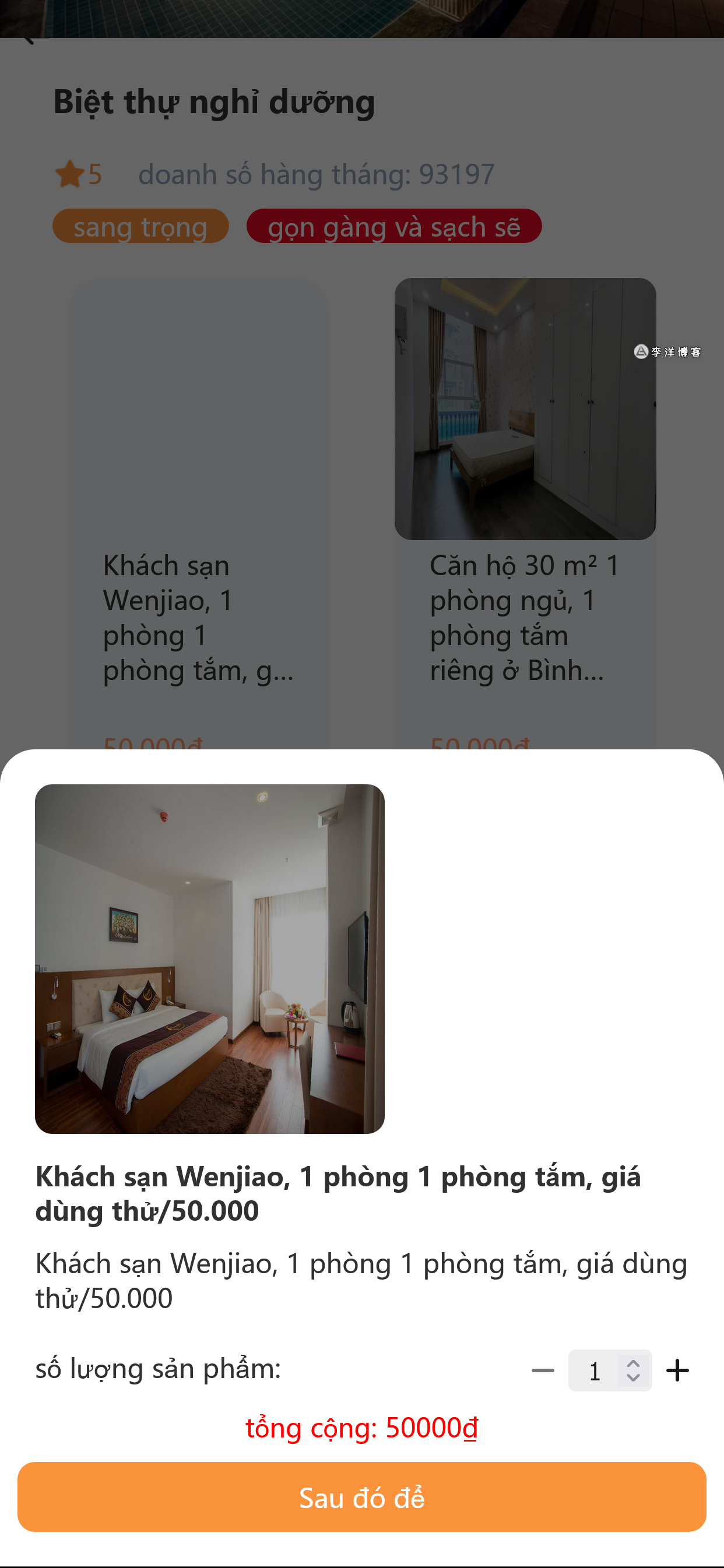The height and width of the screenshot is (1568, 724).
Task: Tap the red 'tổng cộng: 50000đ' total text
Action: click(x=361, y=1428)
